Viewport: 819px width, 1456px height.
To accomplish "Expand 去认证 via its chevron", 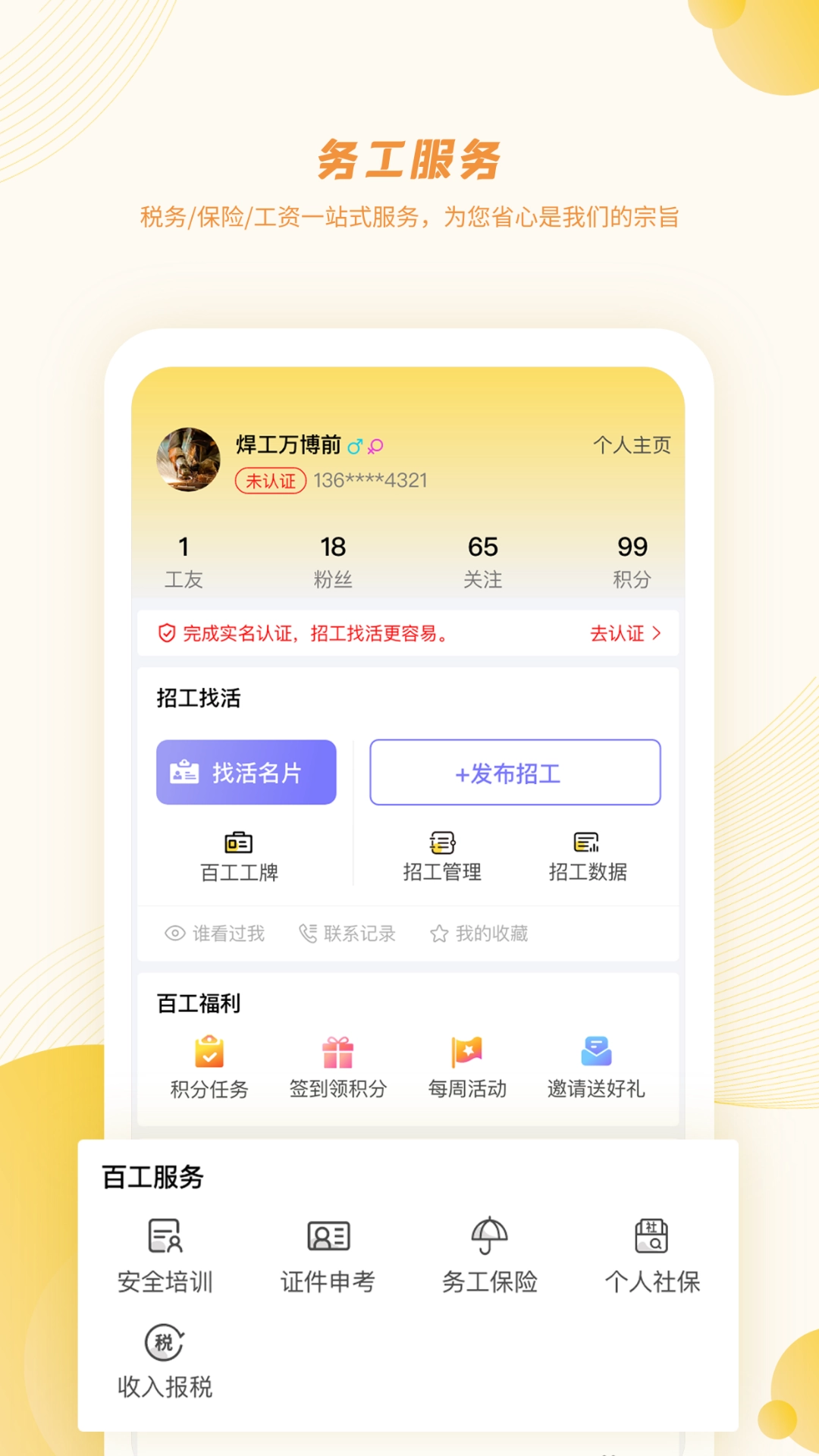I will click(x=655, y=634).
